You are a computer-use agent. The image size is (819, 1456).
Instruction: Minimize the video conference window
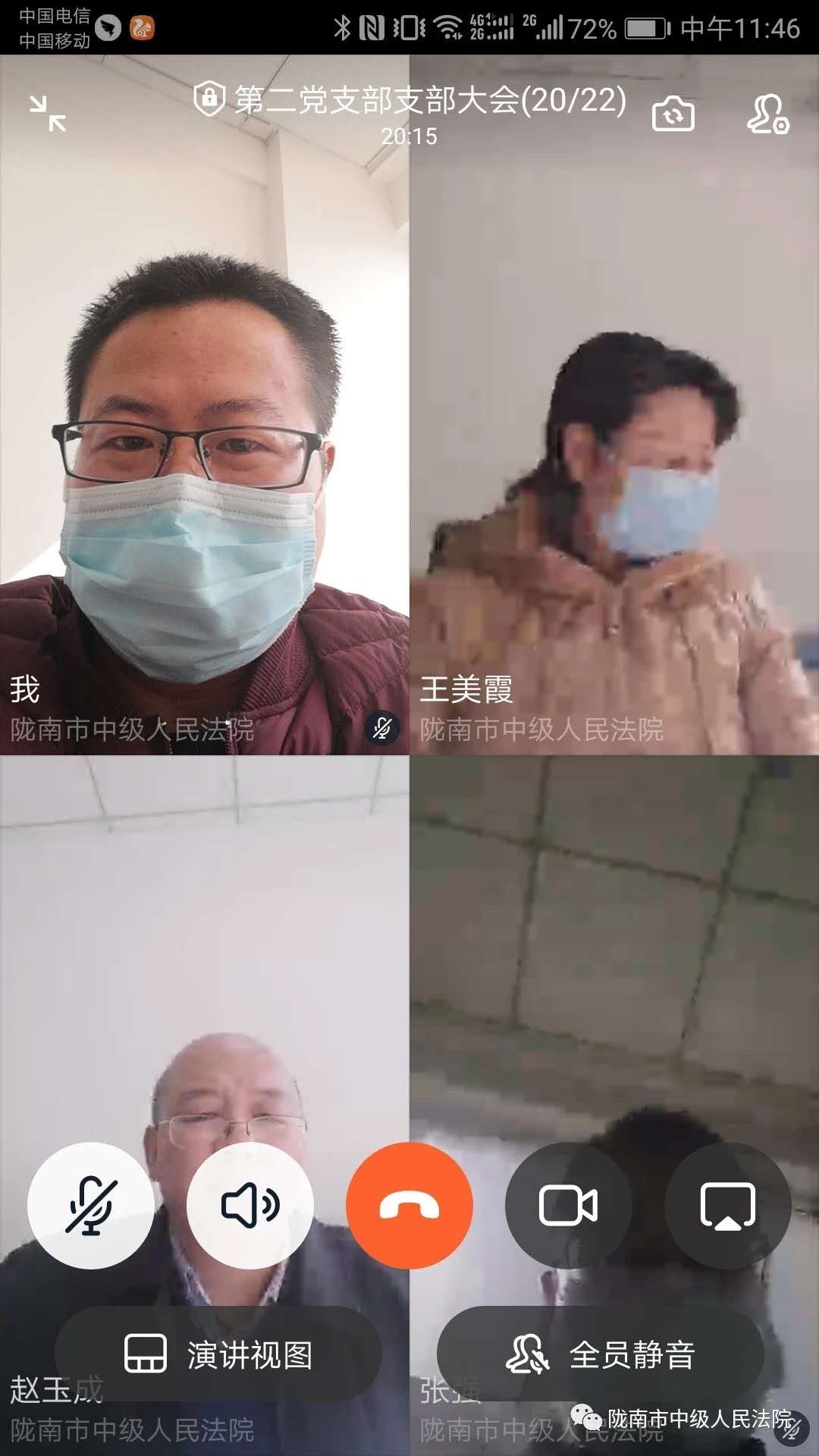pos(48,114)
